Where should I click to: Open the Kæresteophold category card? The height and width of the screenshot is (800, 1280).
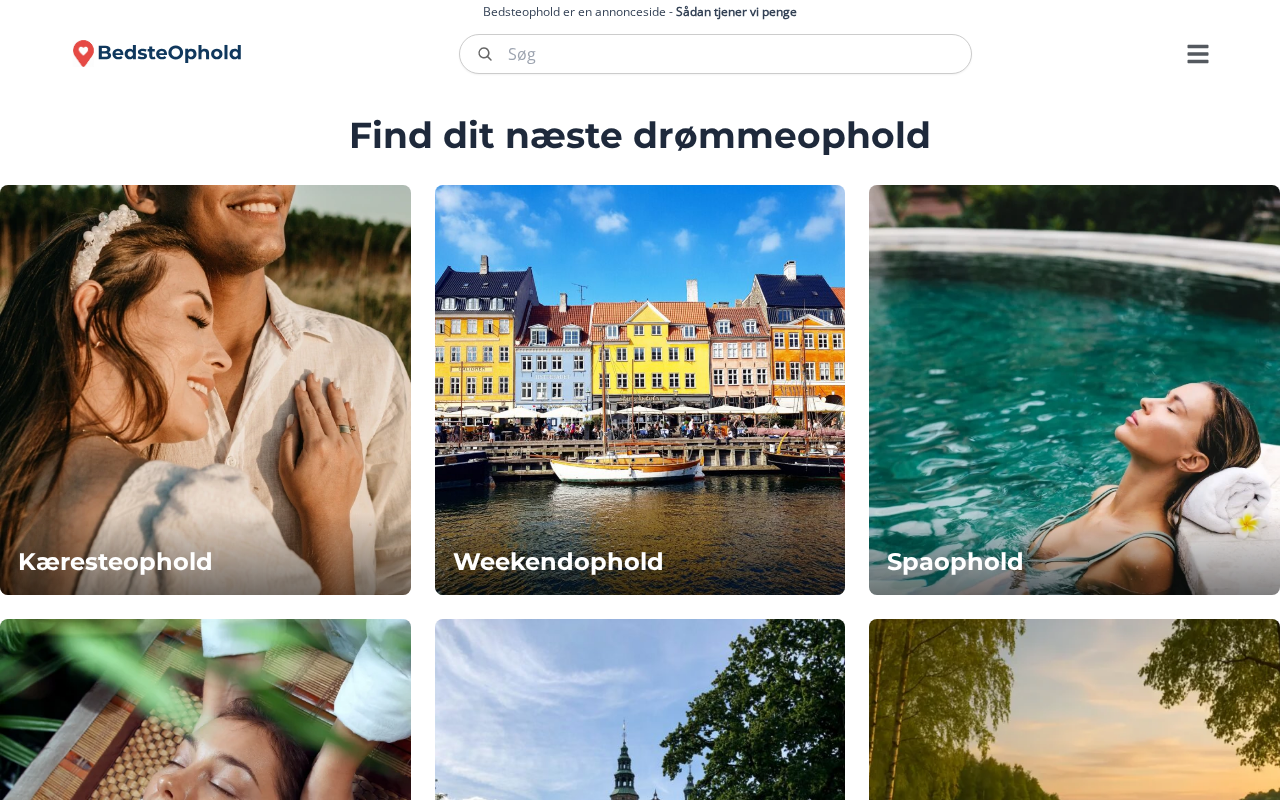coord(205,390)
